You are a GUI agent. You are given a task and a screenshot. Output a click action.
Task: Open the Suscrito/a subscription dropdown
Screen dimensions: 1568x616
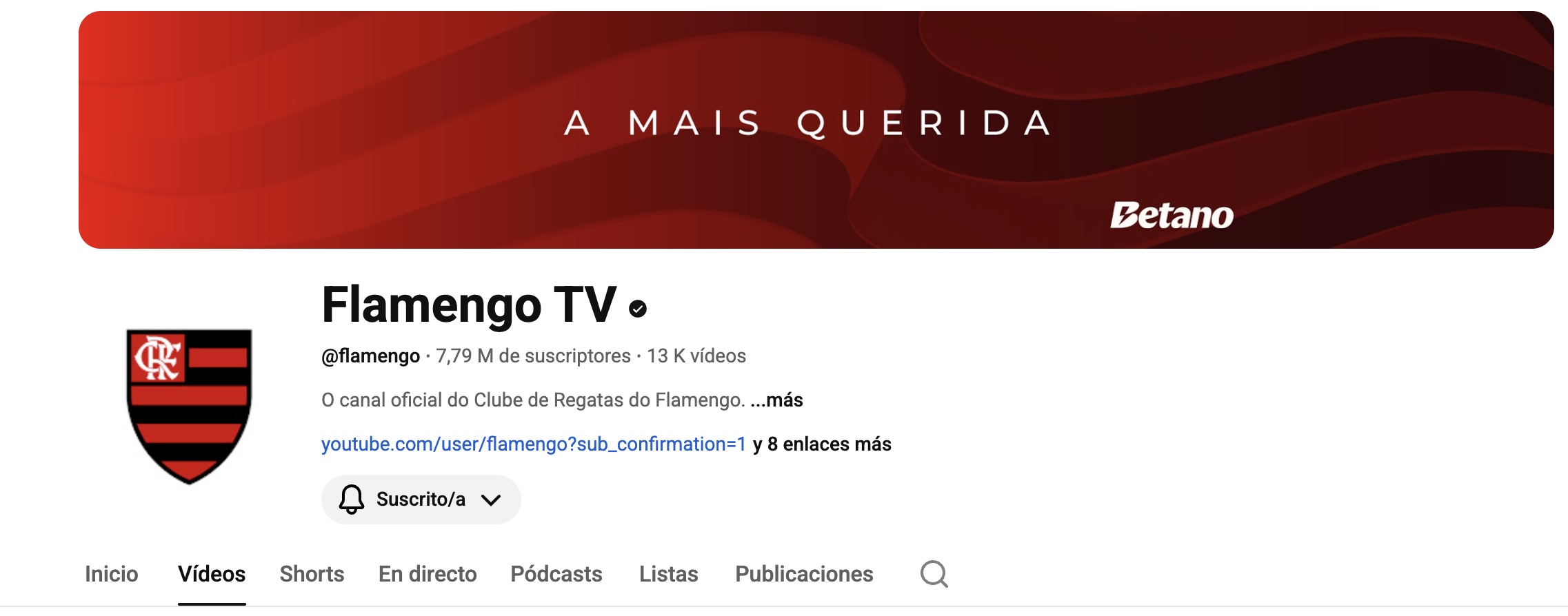pos(421,499)
